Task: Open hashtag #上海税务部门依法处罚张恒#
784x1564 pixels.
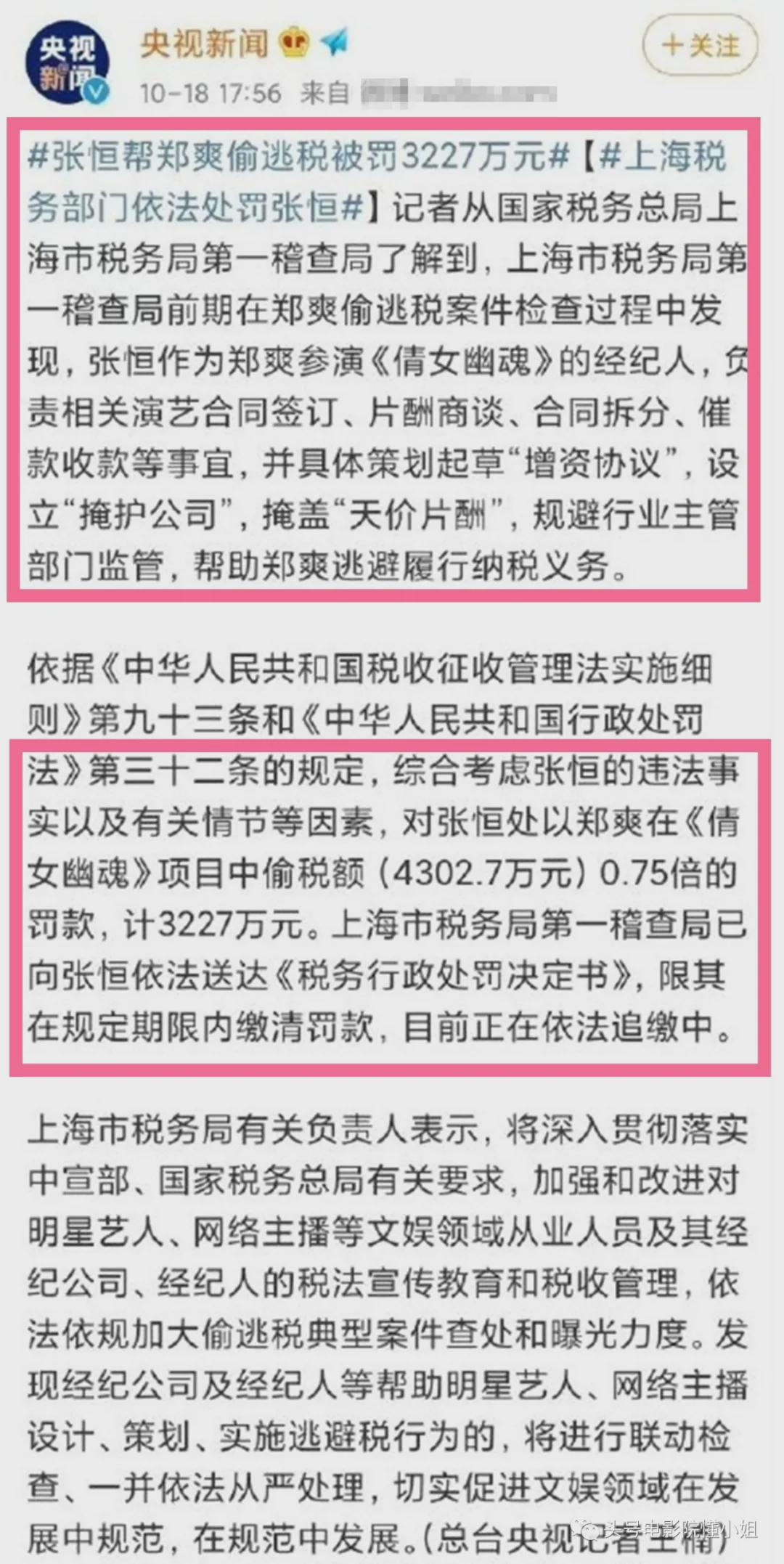Action: (x=377, y=182)
